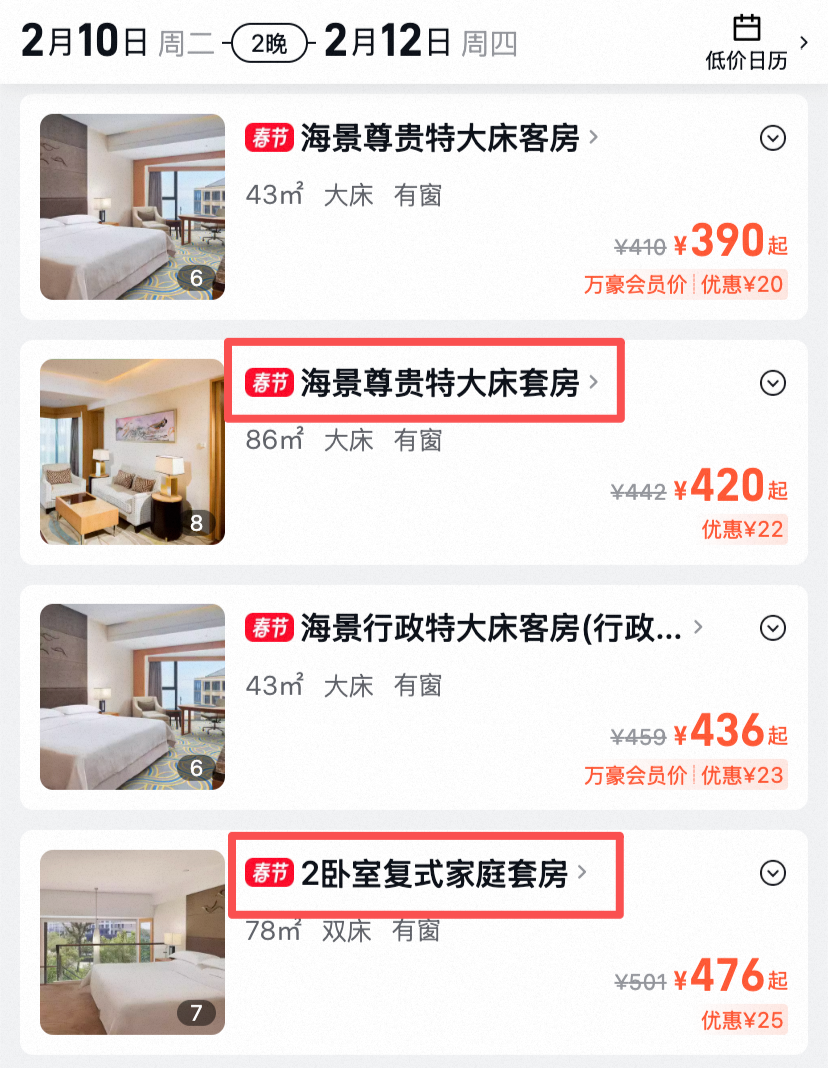828x1068 pixels.
Task: Open the 低价日历 low-price calendar
Action: (x=746, y=42)
